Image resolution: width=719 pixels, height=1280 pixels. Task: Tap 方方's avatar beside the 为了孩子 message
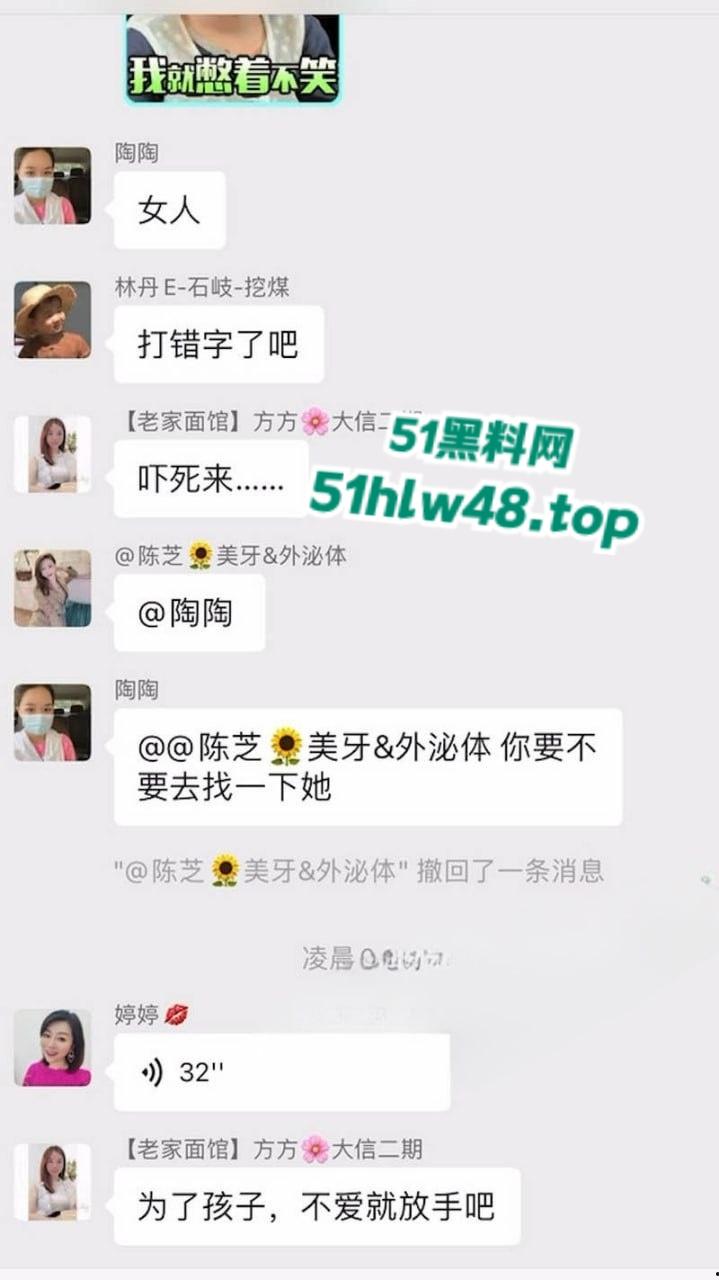pyautogui.click(x=52, y=1181)
